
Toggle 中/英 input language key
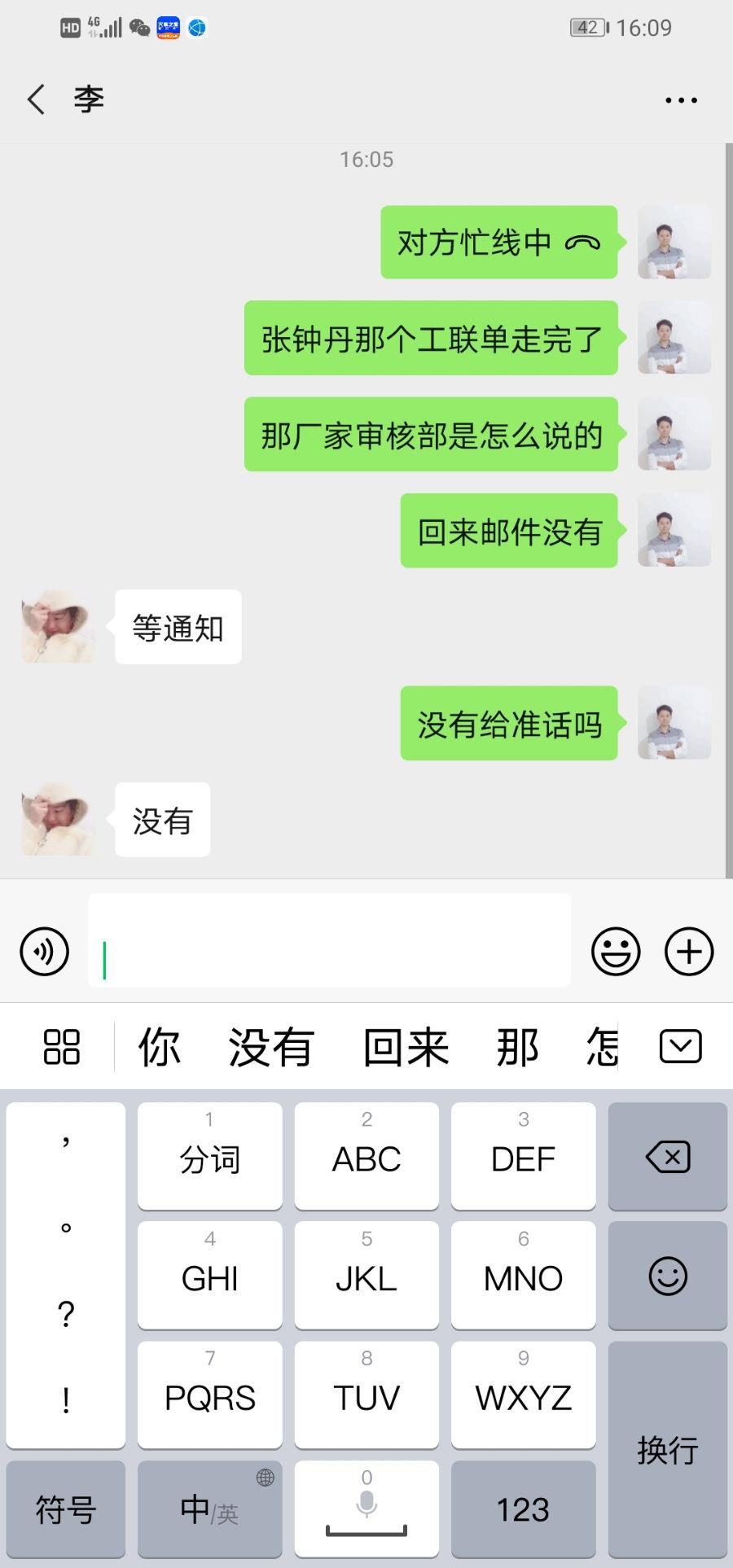click(x=209, y=1509)
